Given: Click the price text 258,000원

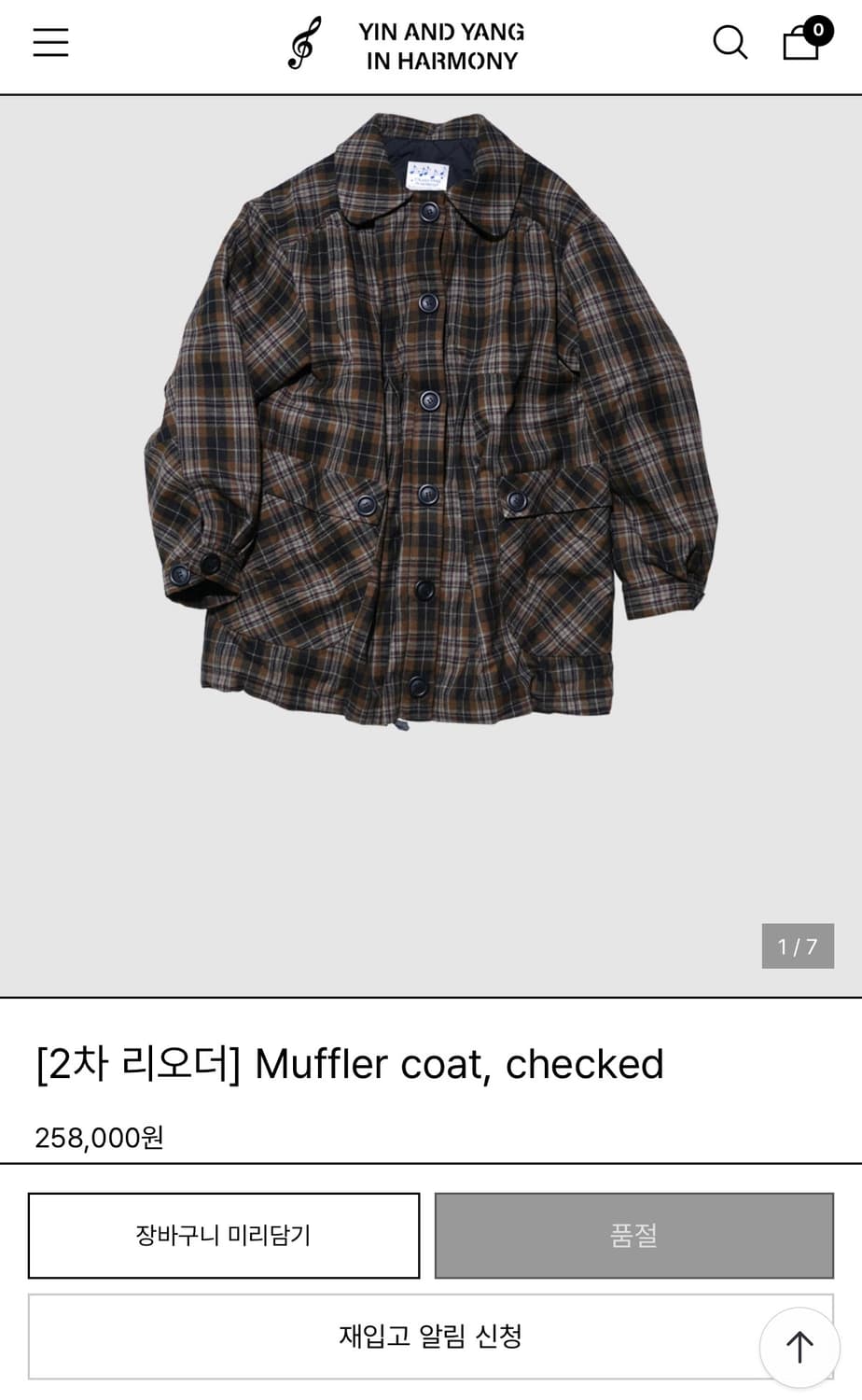Looking at the screenshot, I should (97, 1137).
